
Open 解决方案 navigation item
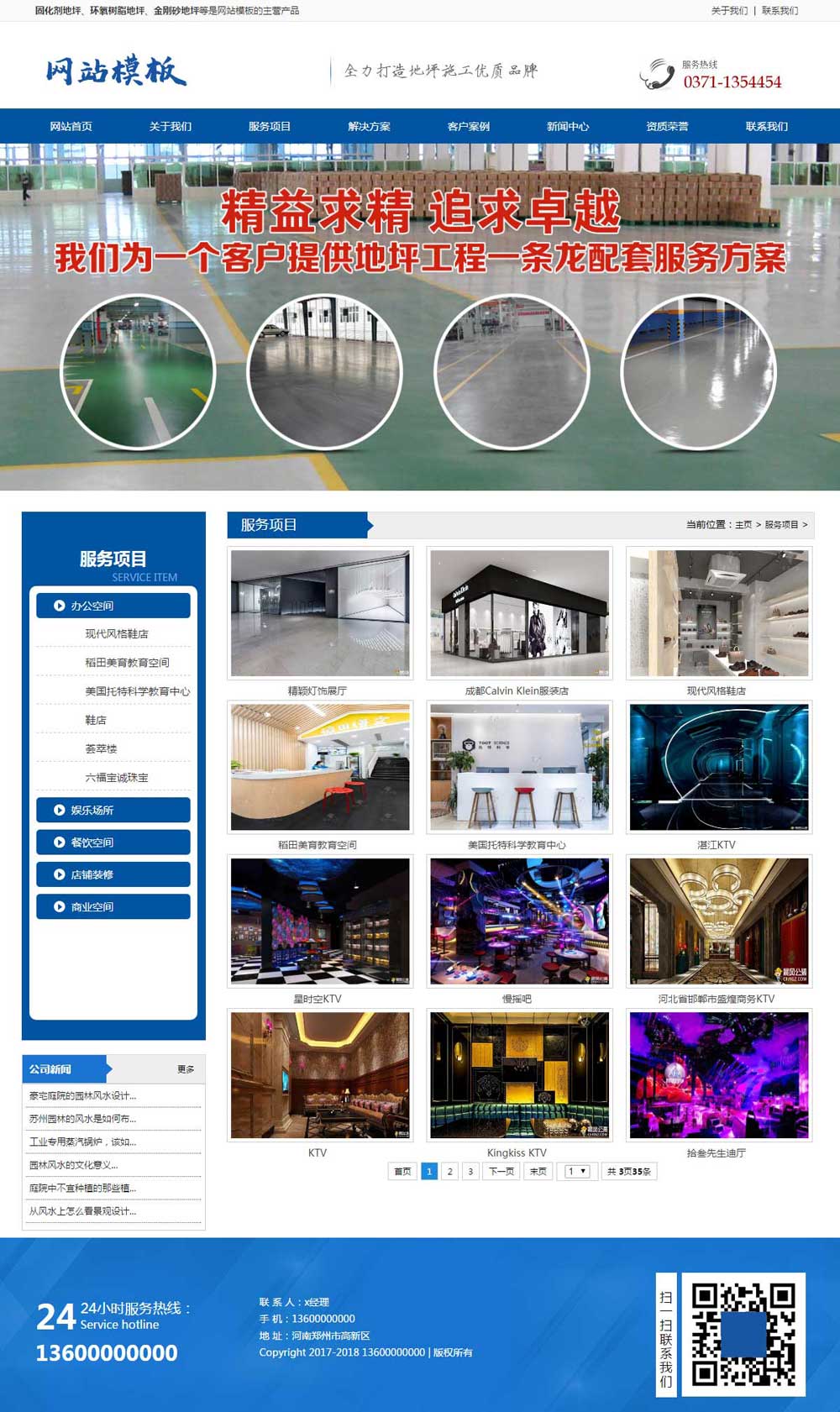pos(369,126)
